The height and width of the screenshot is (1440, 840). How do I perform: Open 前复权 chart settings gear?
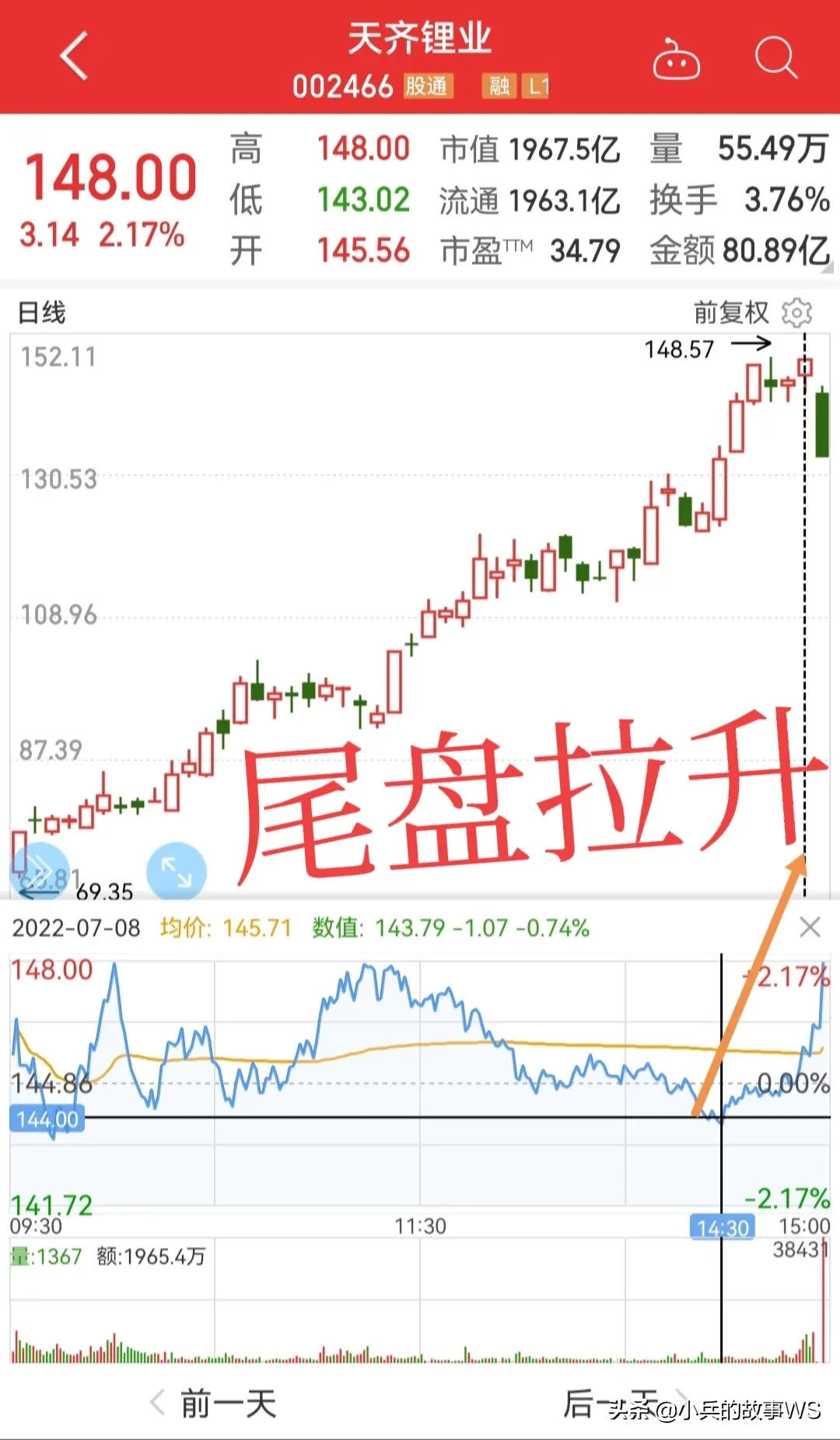(797, 313)
